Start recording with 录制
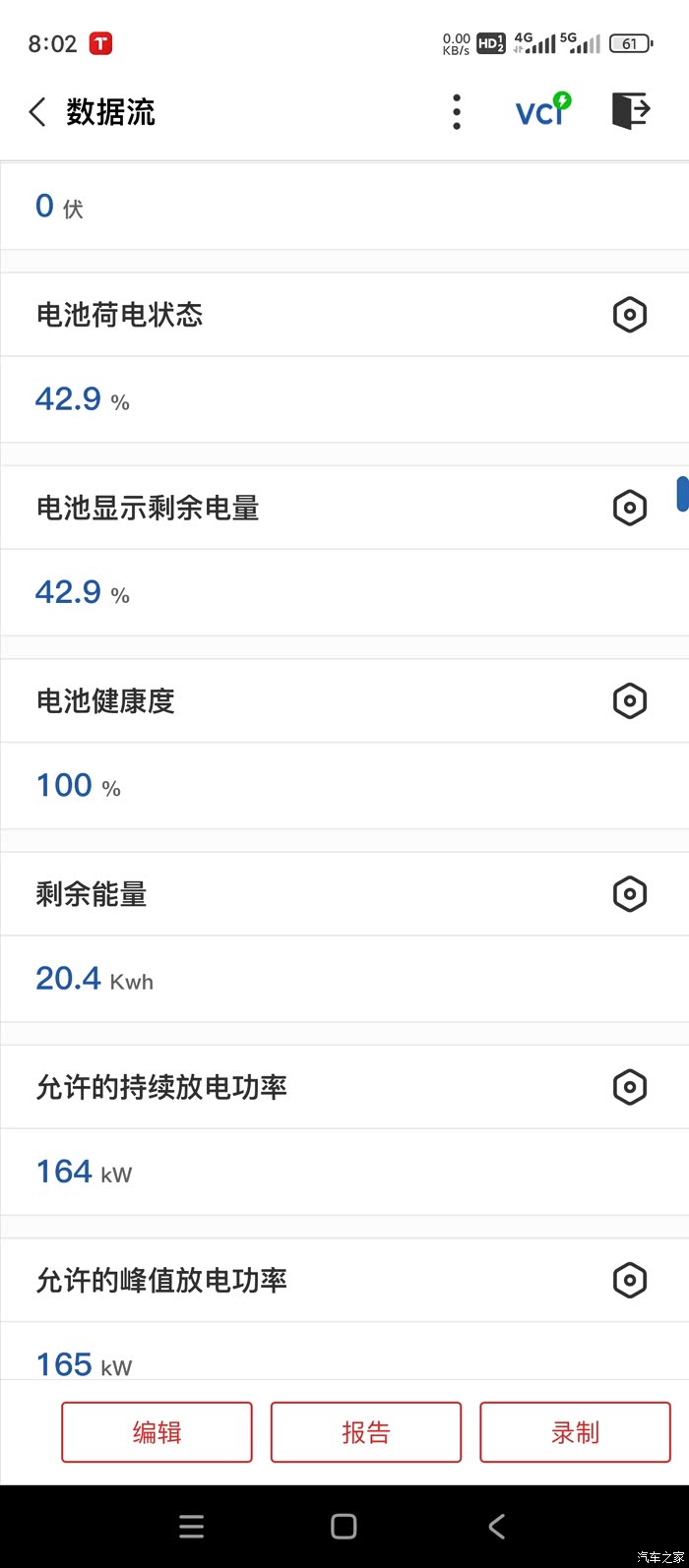The width and height of the screenshot is (689, 1568). click(x=575, y=1432)
